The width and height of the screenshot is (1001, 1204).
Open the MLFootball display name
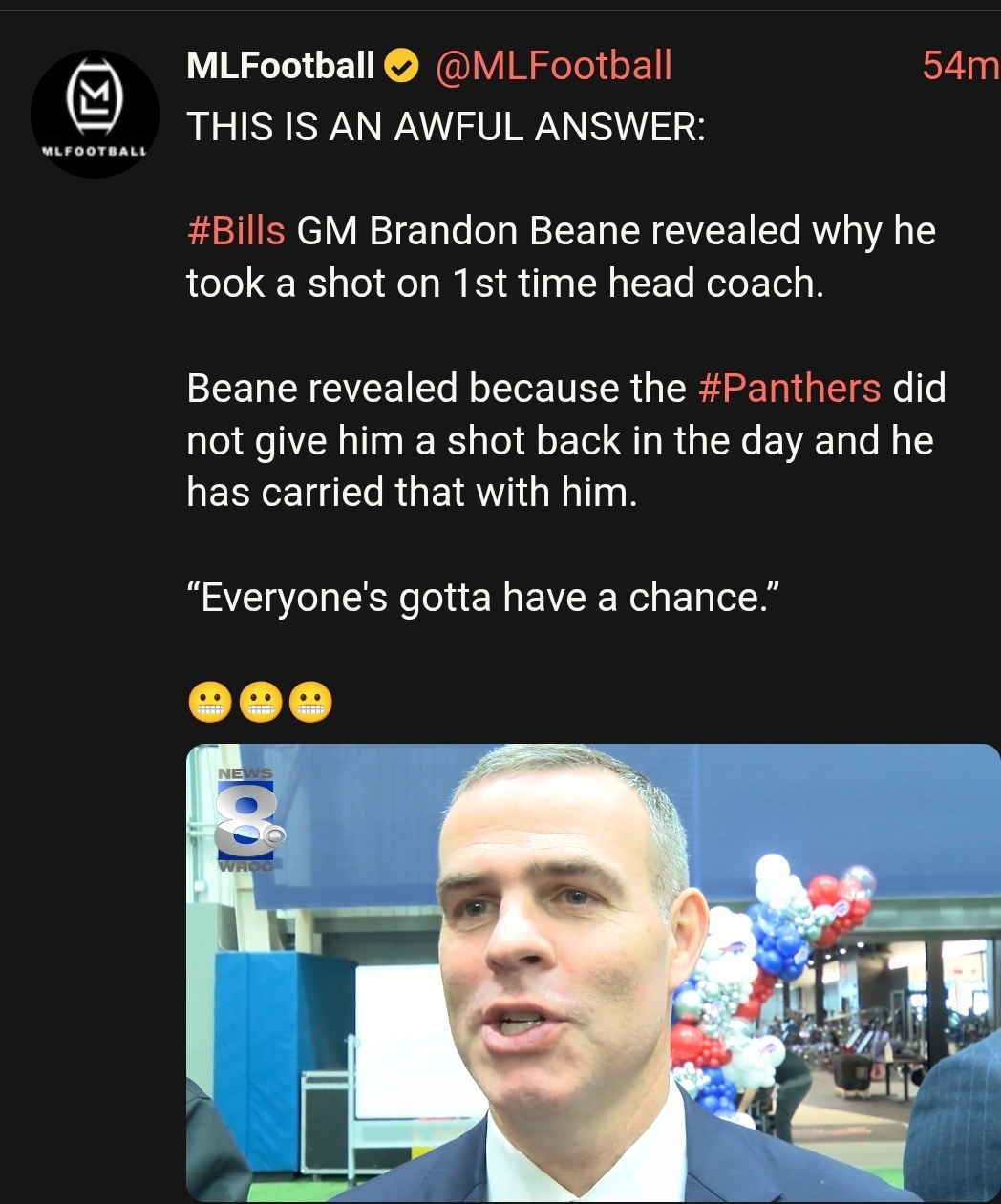(x=281, y=66)
